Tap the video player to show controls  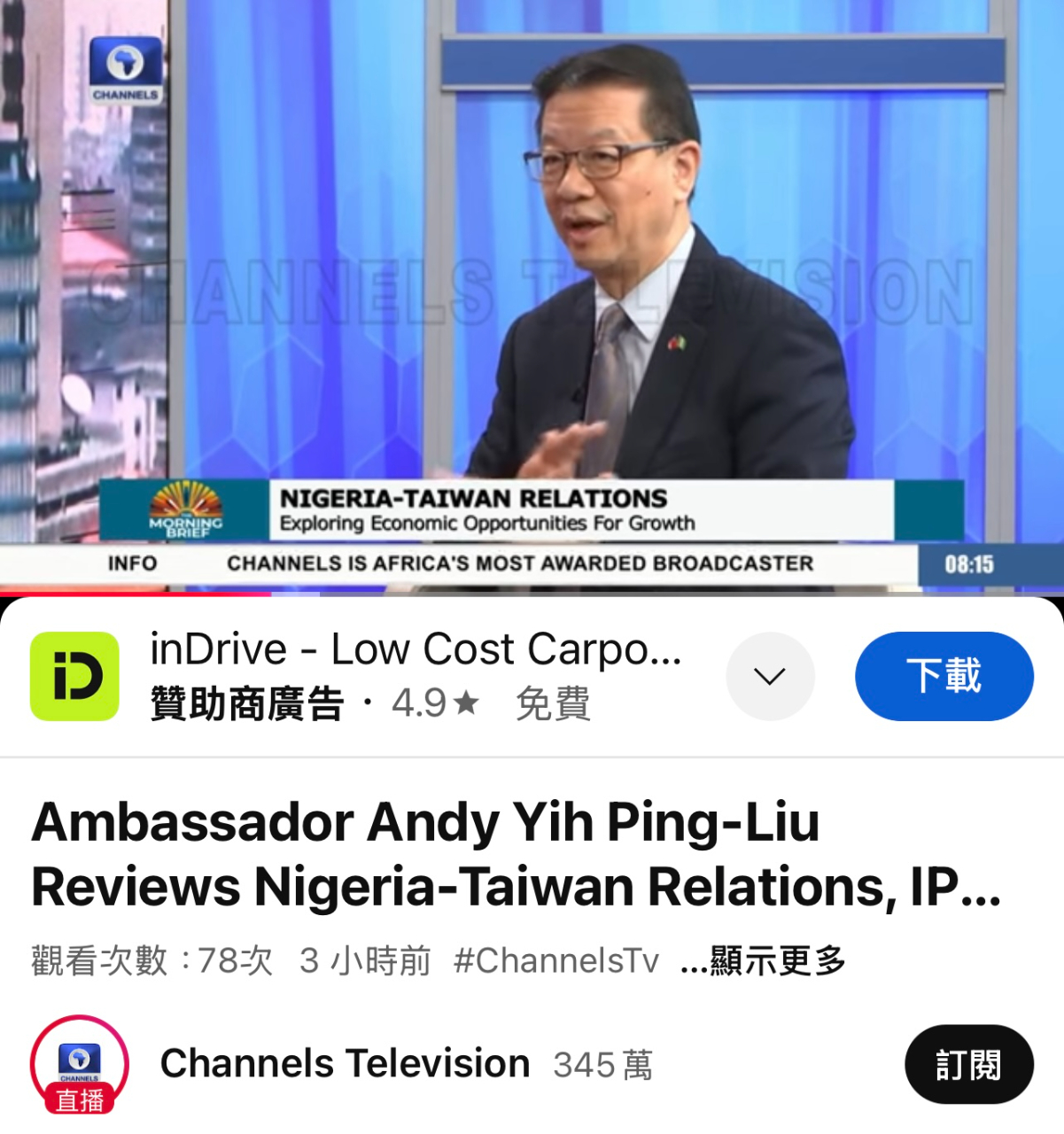(532, 292)
